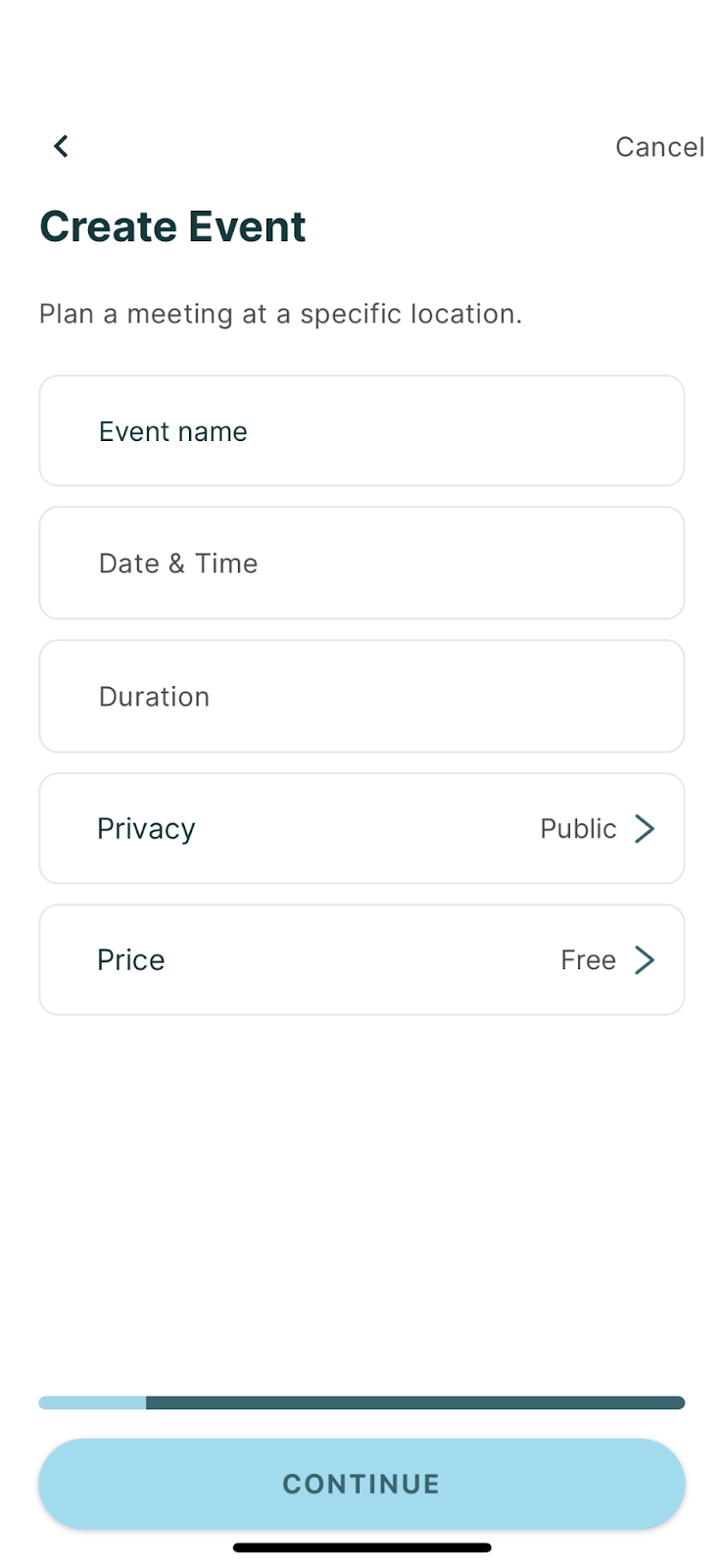Screen dimensions: 724x1568
Task: Select the Duration field
Action: click(x=362, y=697)
